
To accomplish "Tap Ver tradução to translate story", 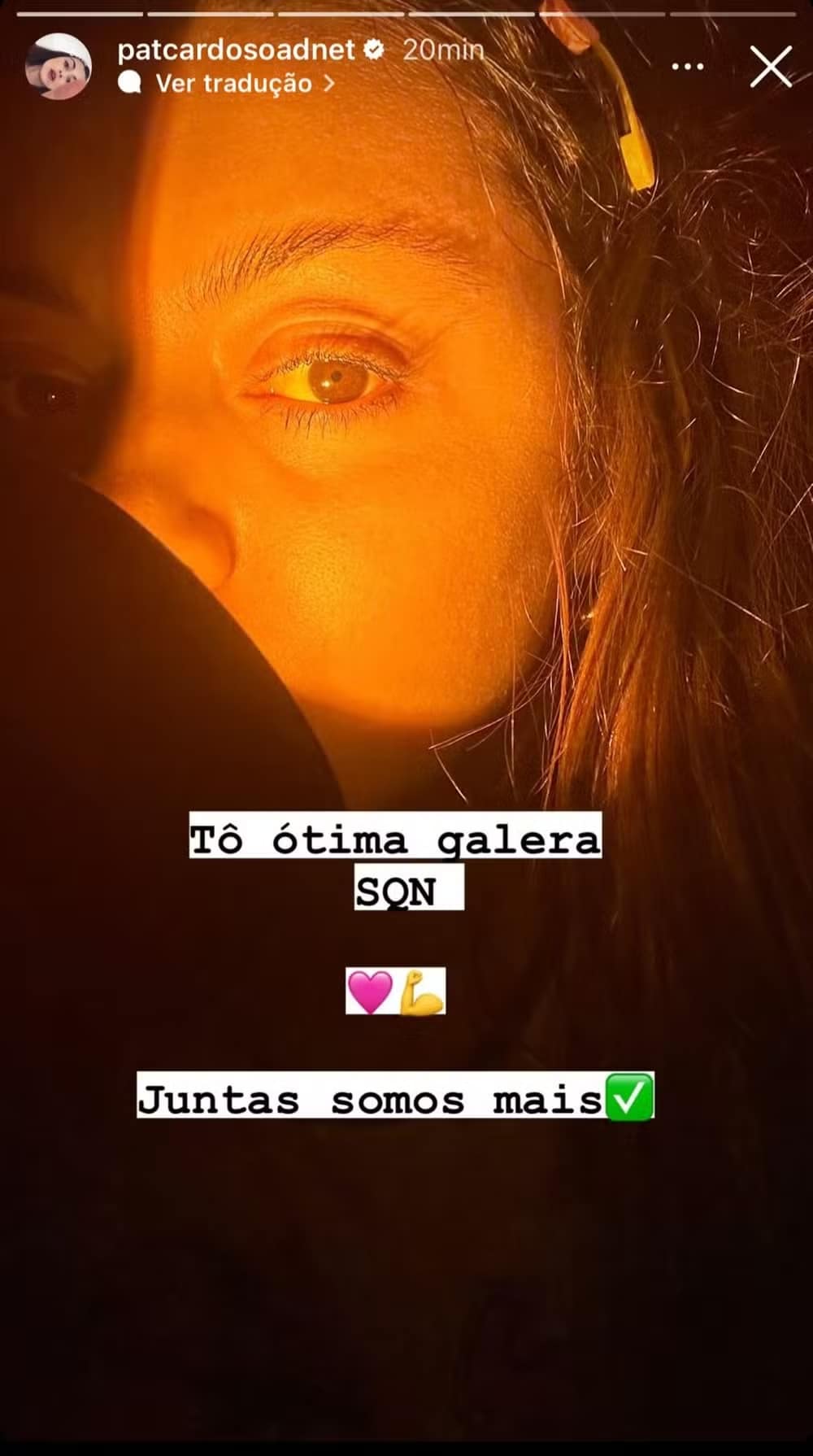I will coord(233,84).
